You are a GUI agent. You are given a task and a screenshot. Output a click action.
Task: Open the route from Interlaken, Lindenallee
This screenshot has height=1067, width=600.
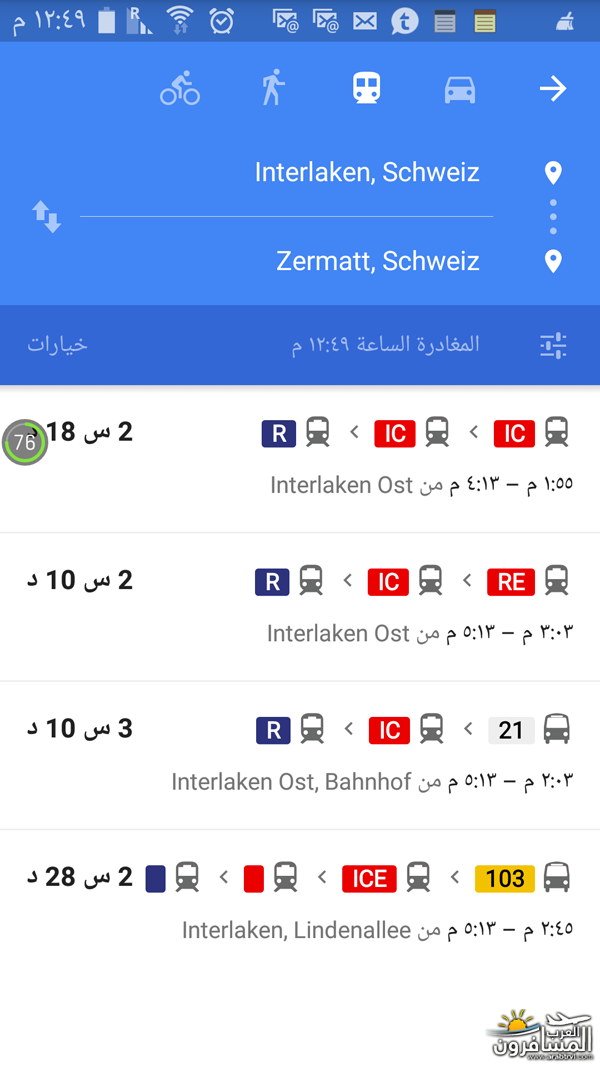tap(300, 903)
